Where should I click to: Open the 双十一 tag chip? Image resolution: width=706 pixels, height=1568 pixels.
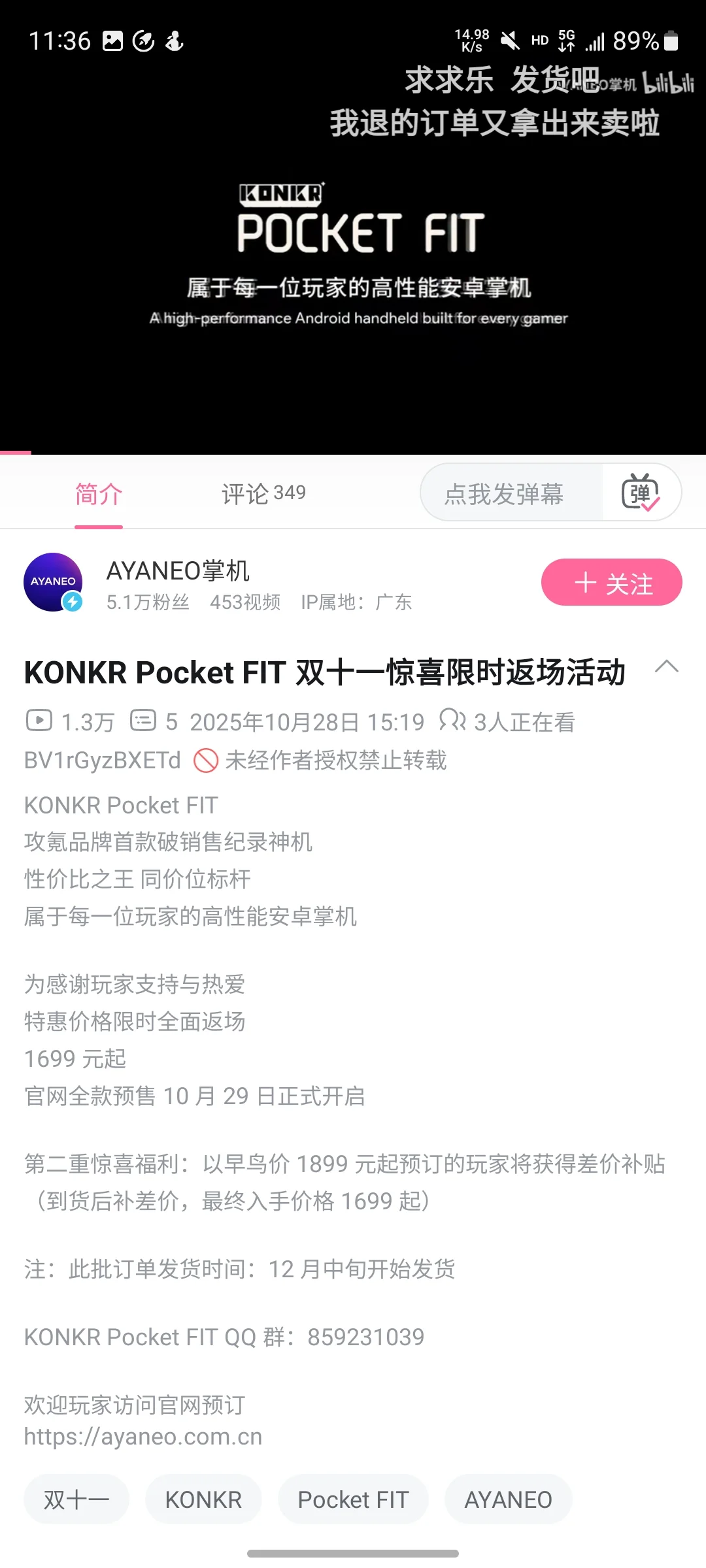76,1499
